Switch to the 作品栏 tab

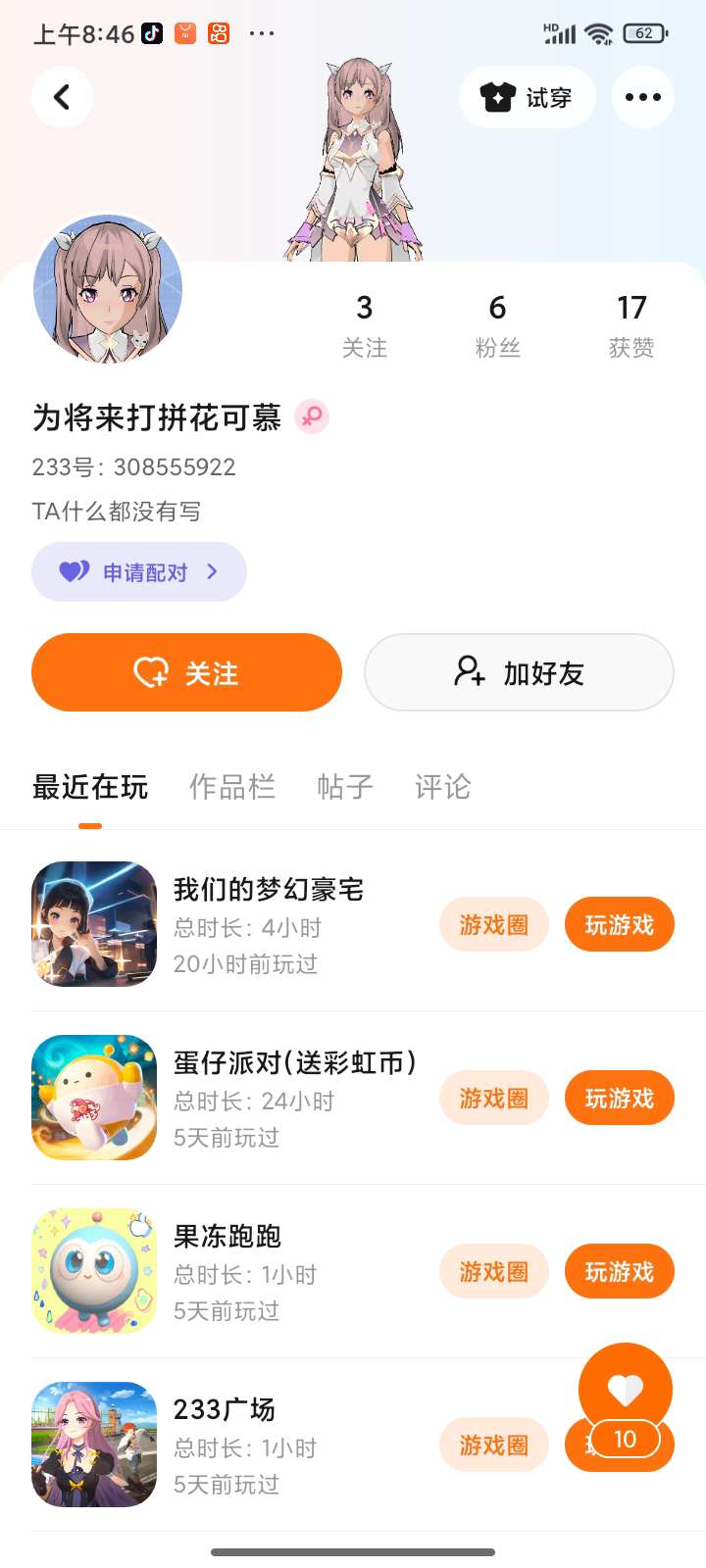[231, 787]
